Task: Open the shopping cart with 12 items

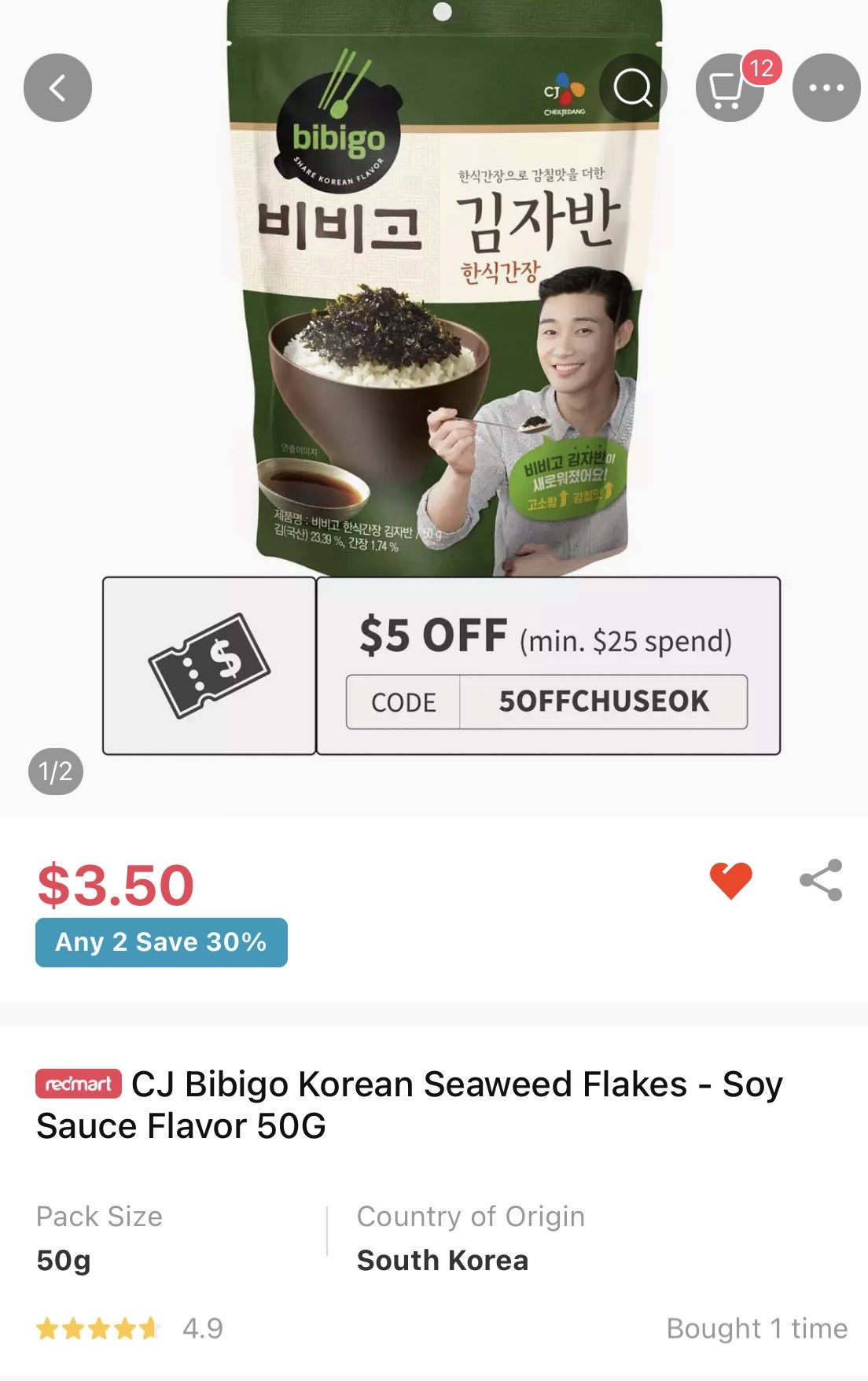Action: 730,87
